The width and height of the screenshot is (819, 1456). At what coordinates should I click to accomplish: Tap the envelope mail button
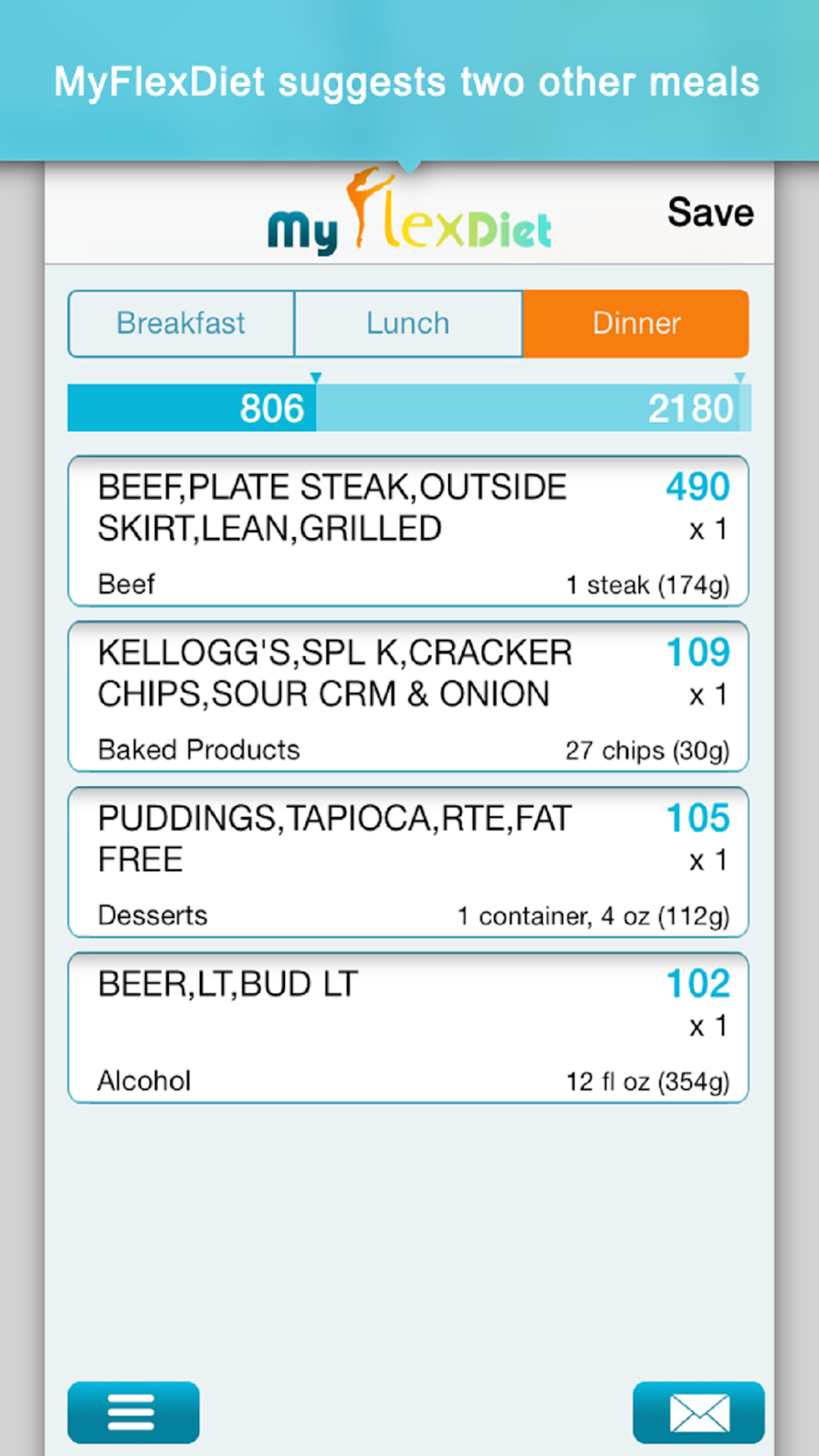(x=699, y=1413)
